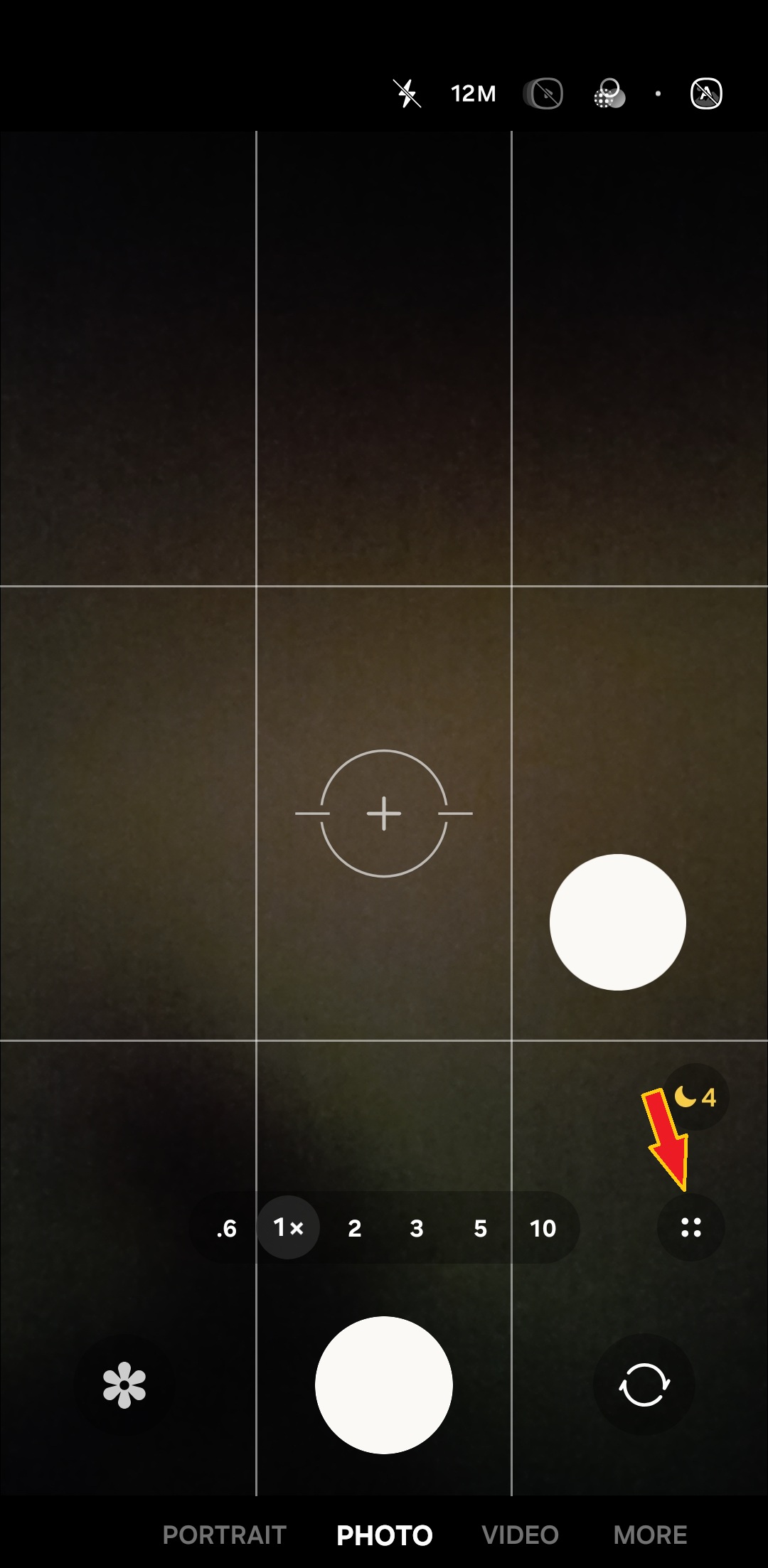Screen dimensions: 768x1568
Task: Take a photo with main shutter
Action: coord(384,1385)
